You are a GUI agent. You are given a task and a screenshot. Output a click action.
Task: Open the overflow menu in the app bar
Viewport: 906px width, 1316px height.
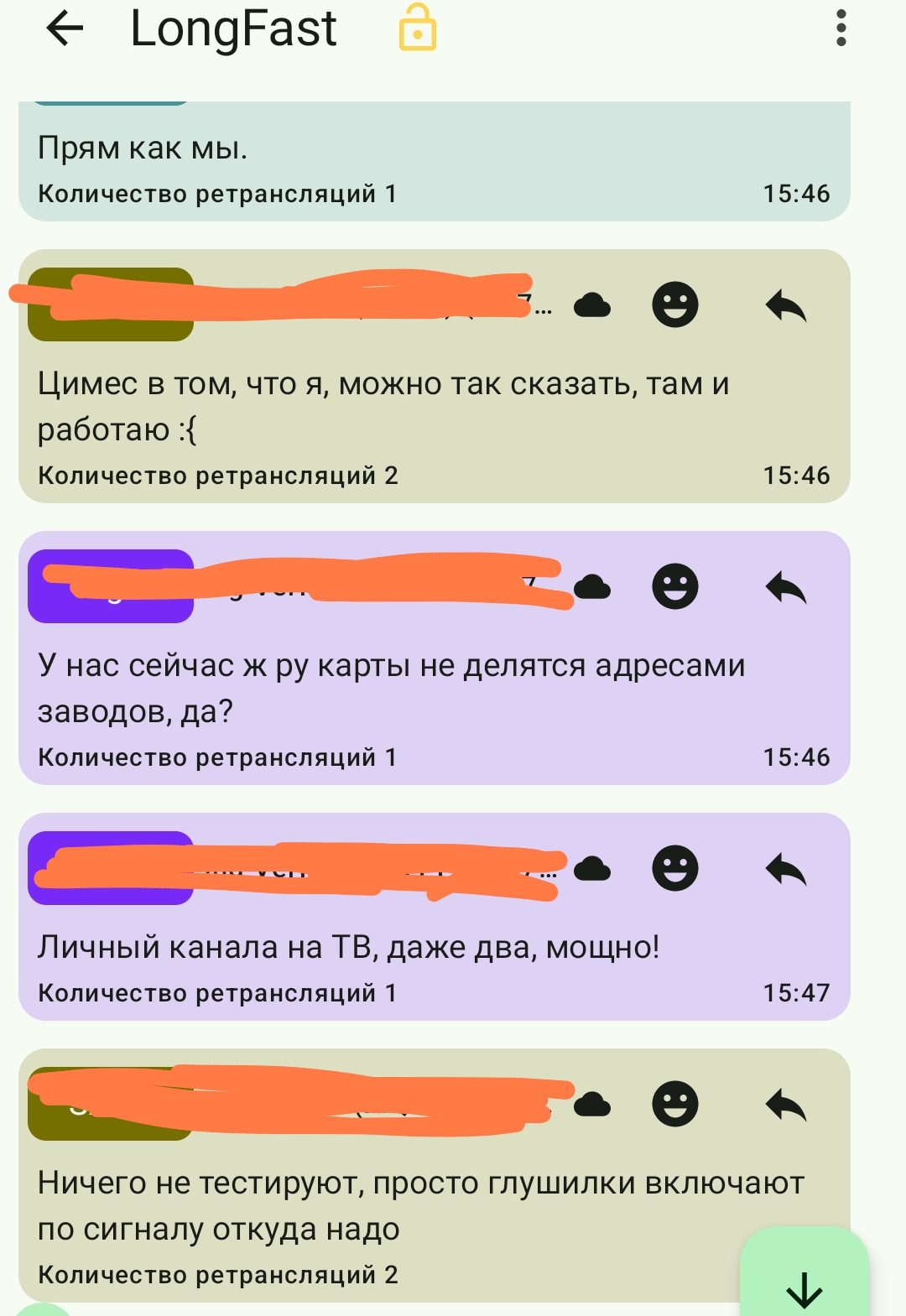pos(841,29)
